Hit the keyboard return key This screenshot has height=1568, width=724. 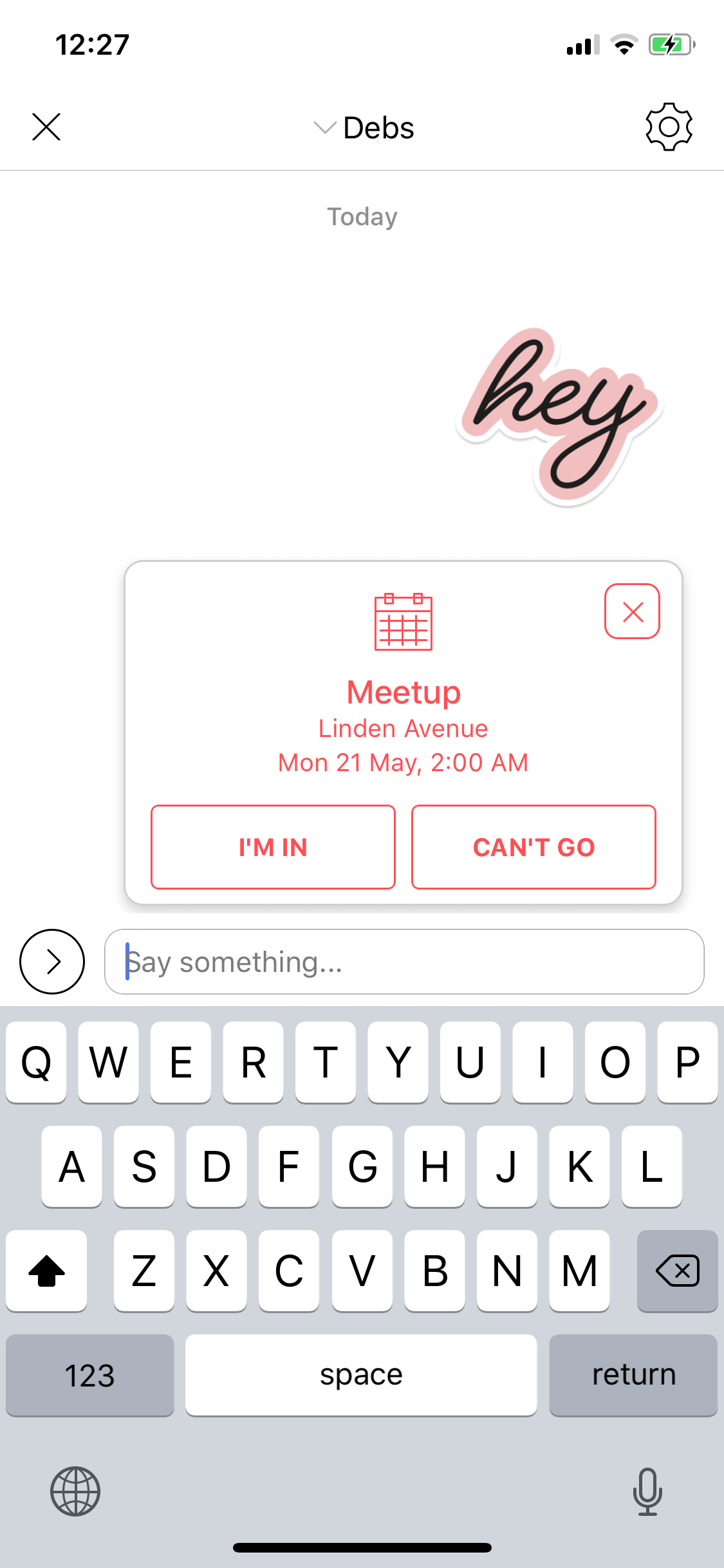[x=633, y=1375]
